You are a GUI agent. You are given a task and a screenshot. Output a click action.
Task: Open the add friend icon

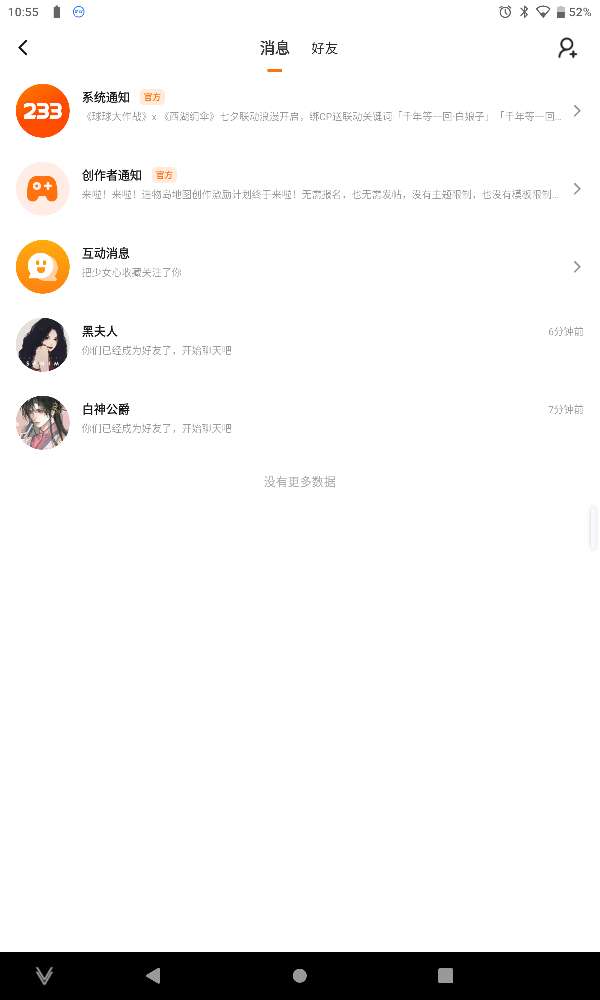(567, 48)
